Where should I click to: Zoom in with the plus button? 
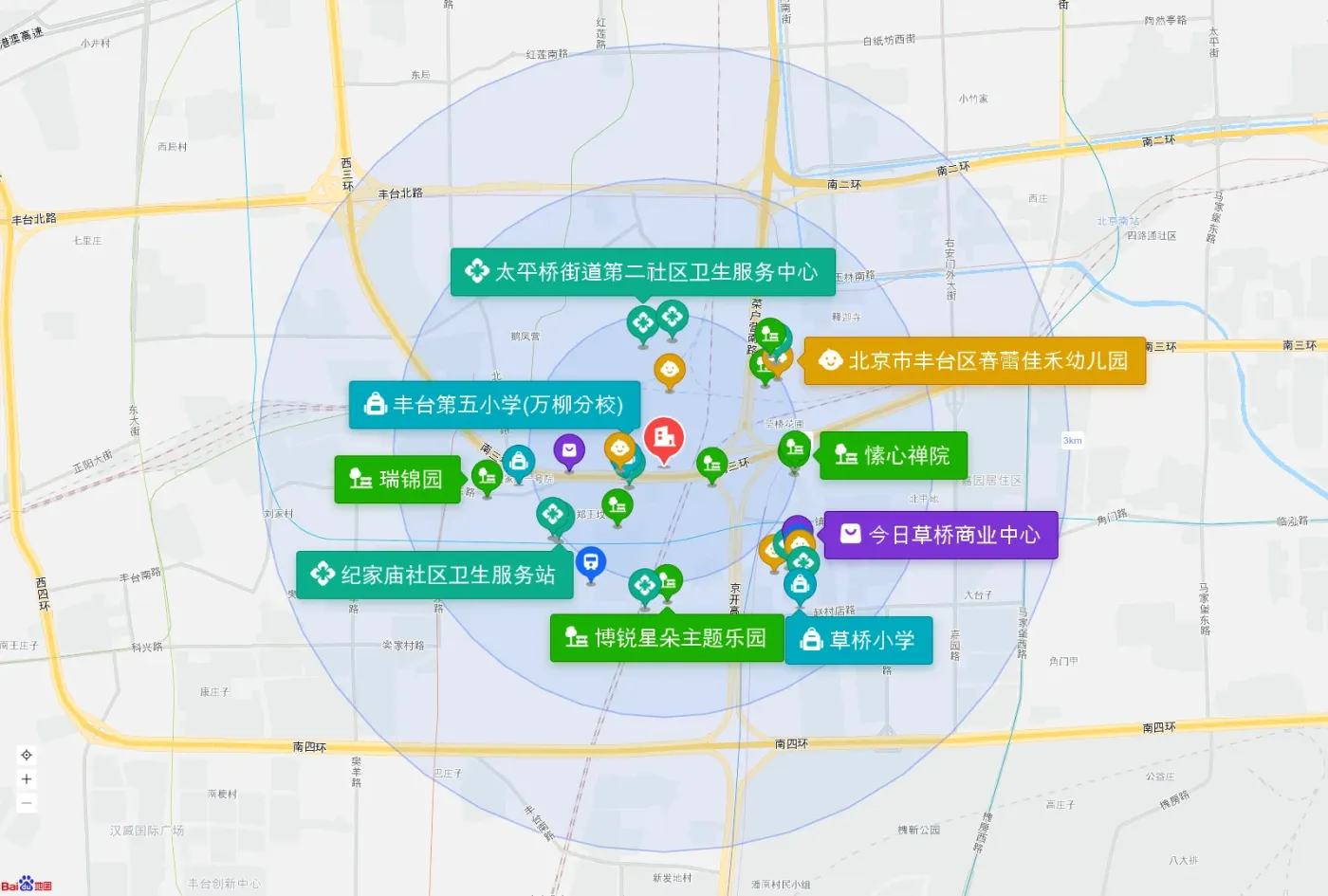pyautogui.click(x=27, y=779)
